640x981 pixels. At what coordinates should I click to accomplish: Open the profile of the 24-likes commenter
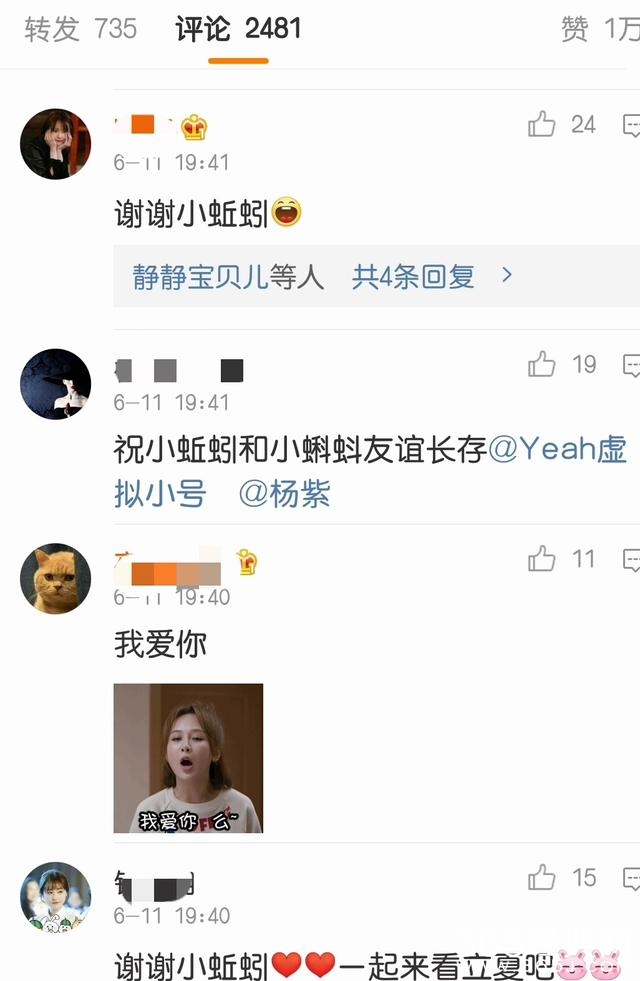[x=56, y=144]
